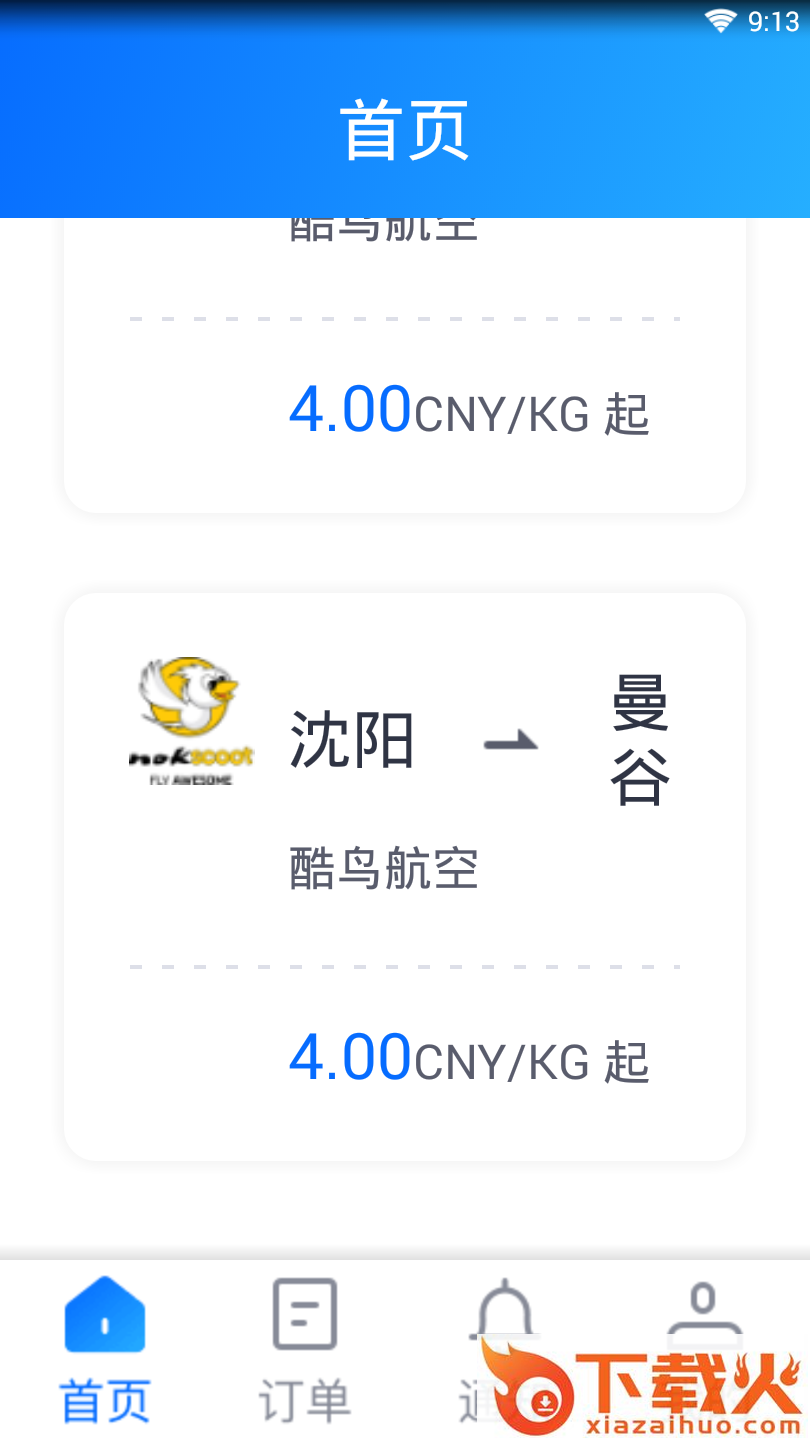Tap the partially visible top flight card
Viewport: 810px width, 1440px height.
(x=404, y=360)
